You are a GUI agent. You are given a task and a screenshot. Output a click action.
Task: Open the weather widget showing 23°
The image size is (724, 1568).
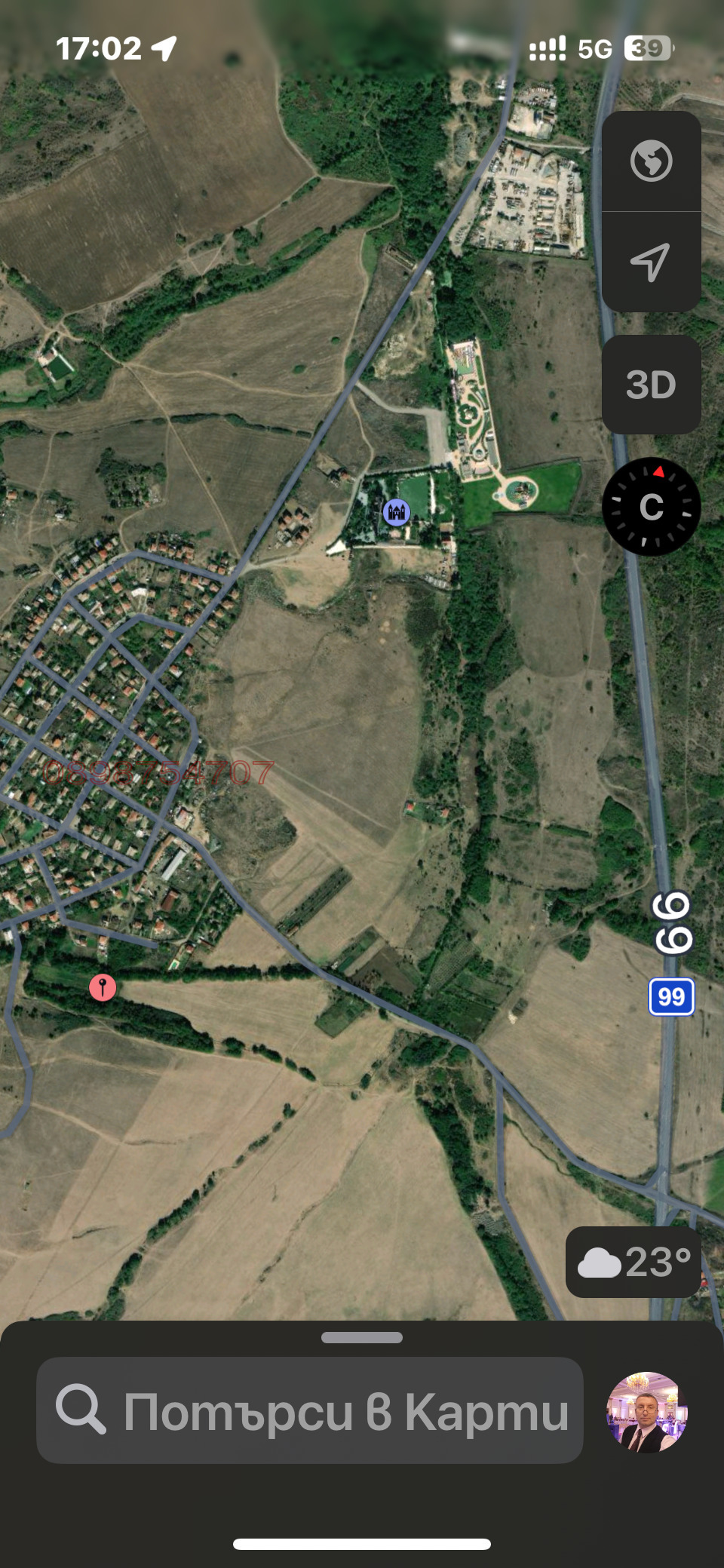tap(633, 1262)
